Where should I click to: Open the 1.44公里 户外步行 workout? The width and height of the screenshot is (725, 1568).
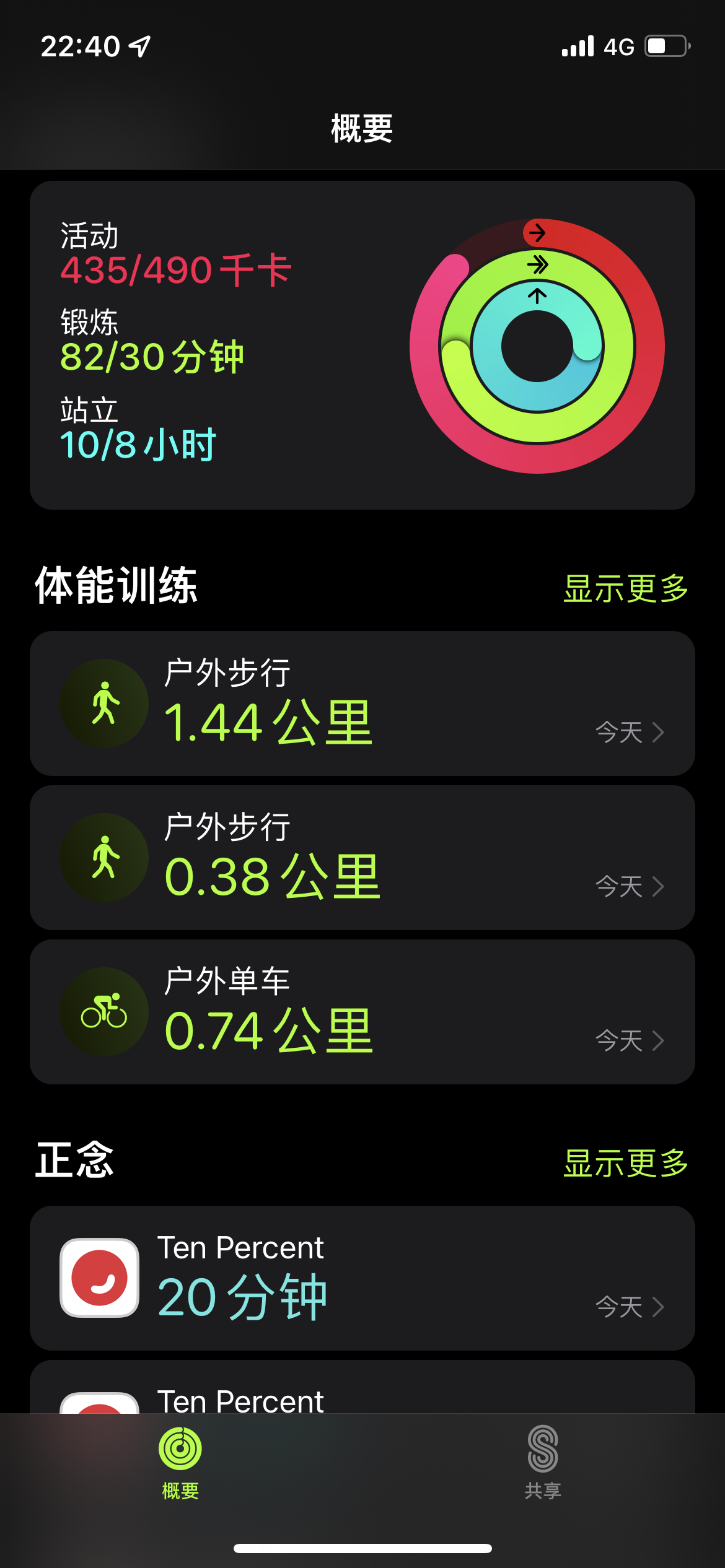click(x=362, y=703)
